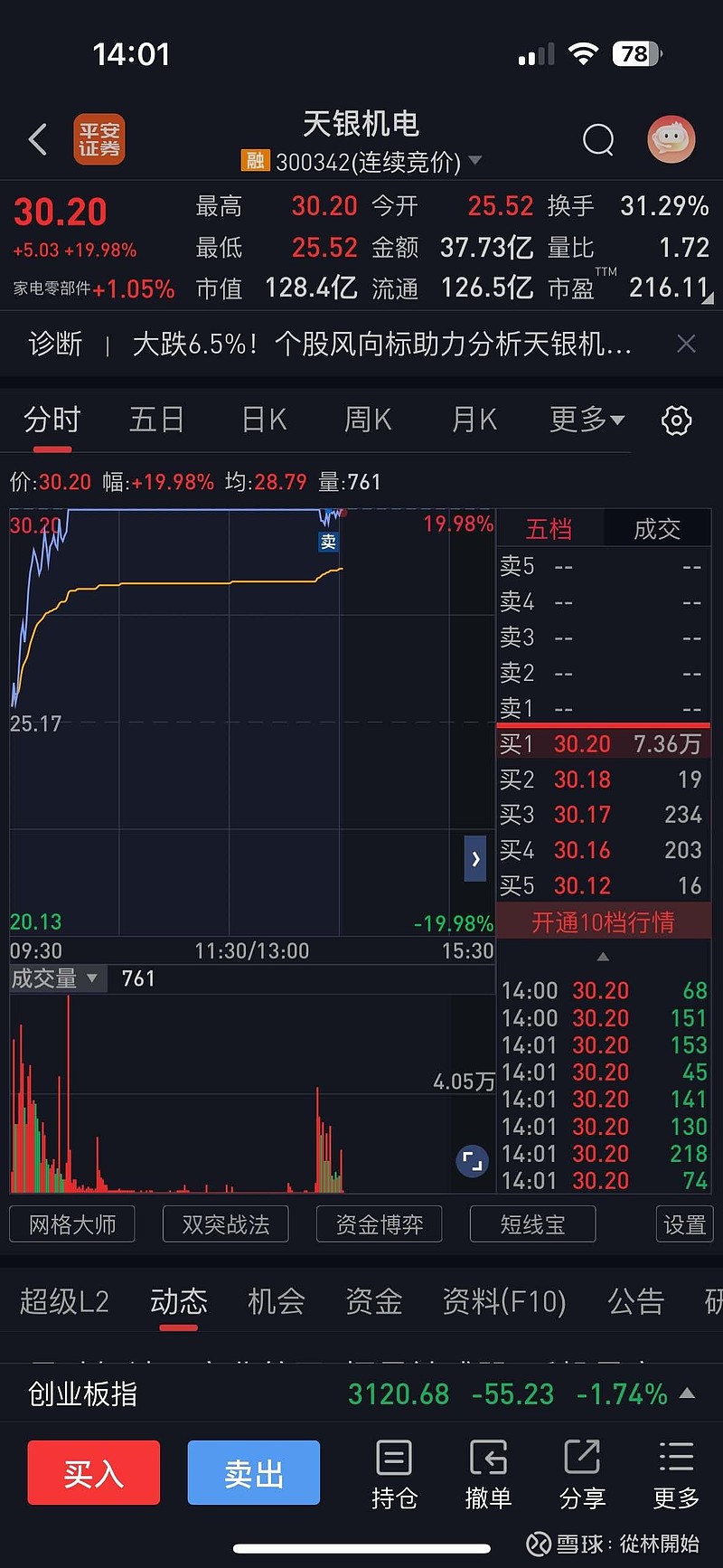Screen dimensions: 723x1568
Task: Open the search icon at top right
Action: (598, 140)
